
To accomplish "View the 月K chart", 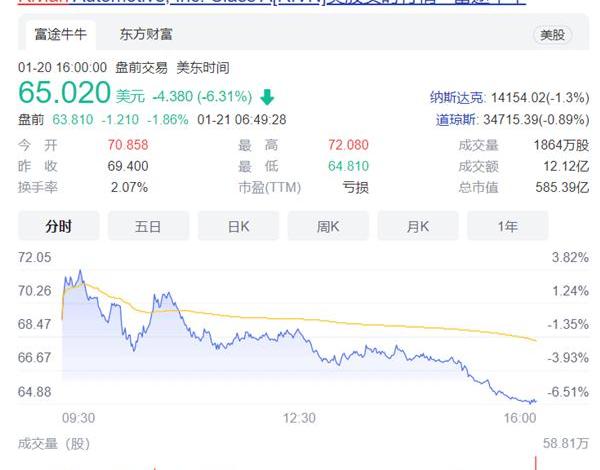I will coord(418,227).
